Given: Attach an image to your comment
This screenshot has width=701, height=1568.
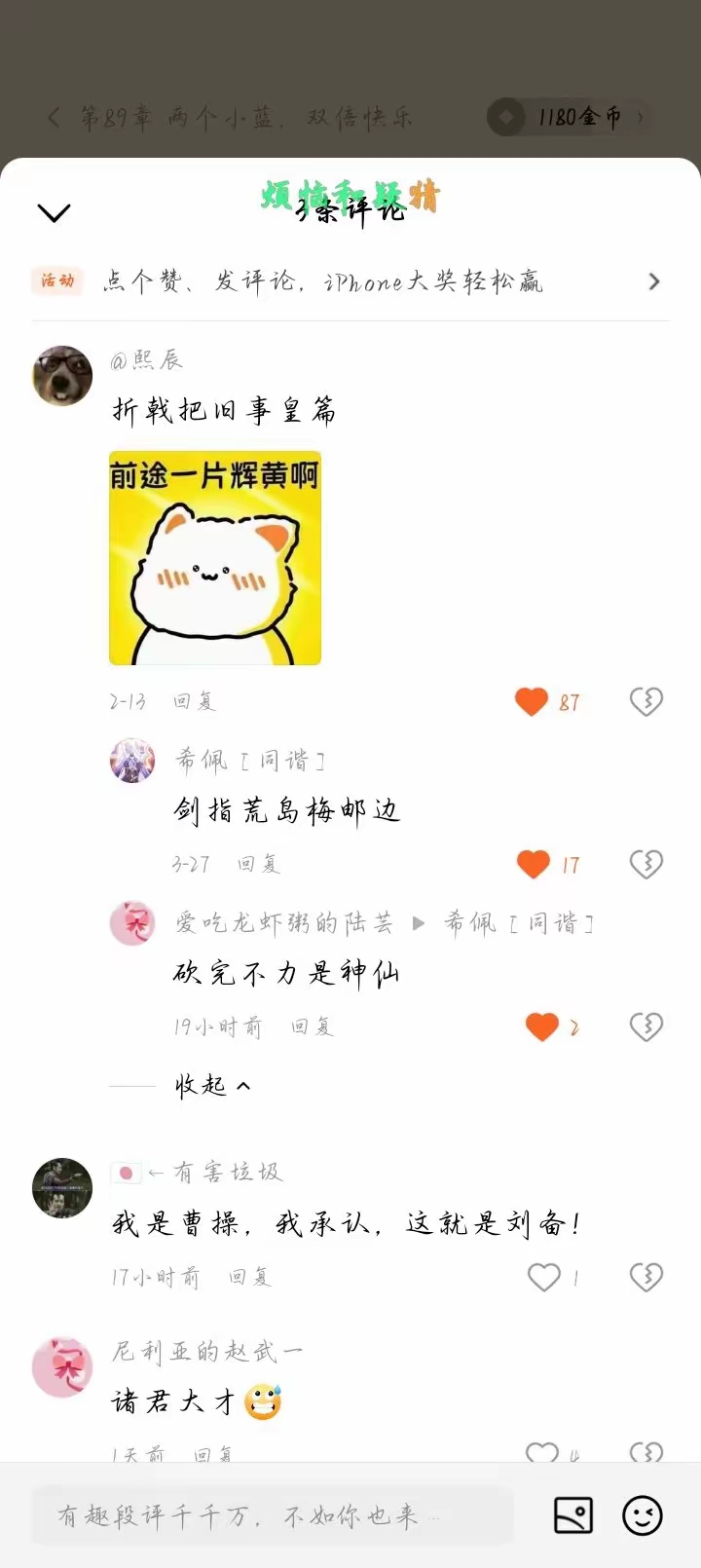Looking at the screenshot, I should [572, 1515].
